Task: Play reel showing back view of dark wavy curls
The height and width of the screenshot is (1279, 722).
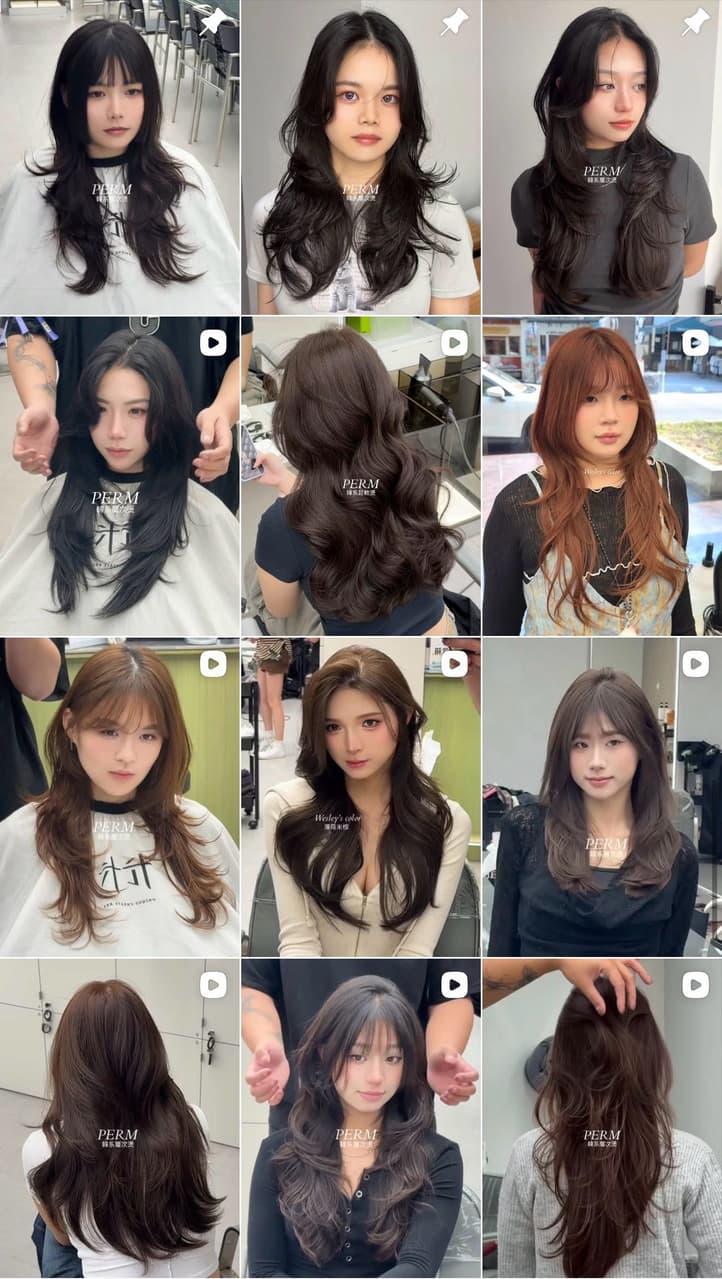Action: click(361, 476)
